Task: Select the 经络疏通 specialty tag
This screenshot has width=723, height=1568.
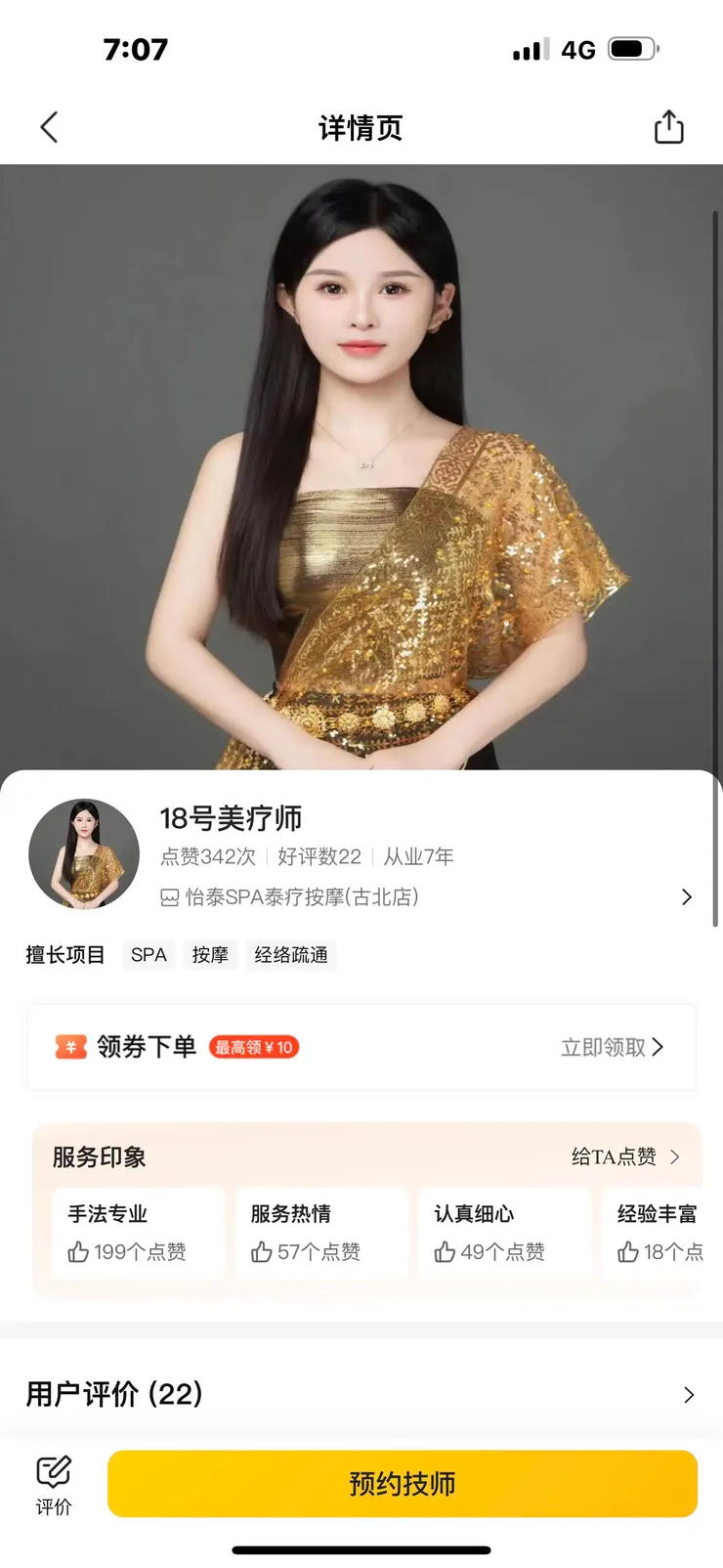Action: coord(292,955)
